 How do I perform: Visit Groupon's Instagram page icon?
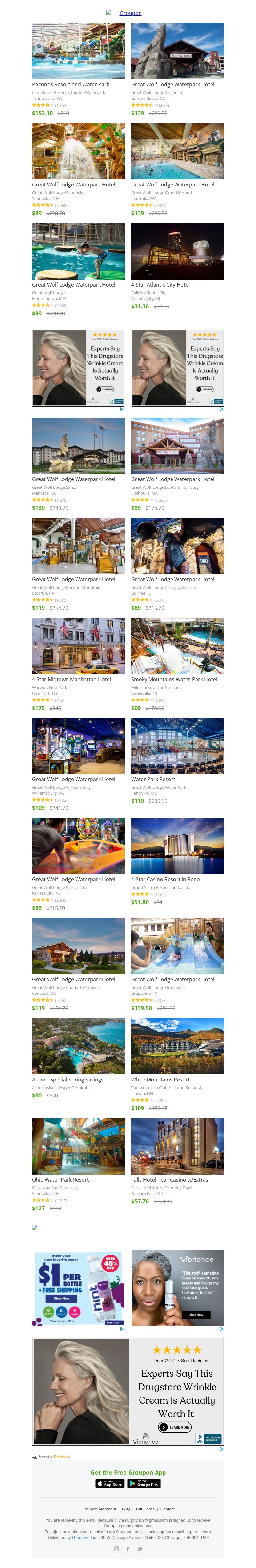click(116, 1548)
